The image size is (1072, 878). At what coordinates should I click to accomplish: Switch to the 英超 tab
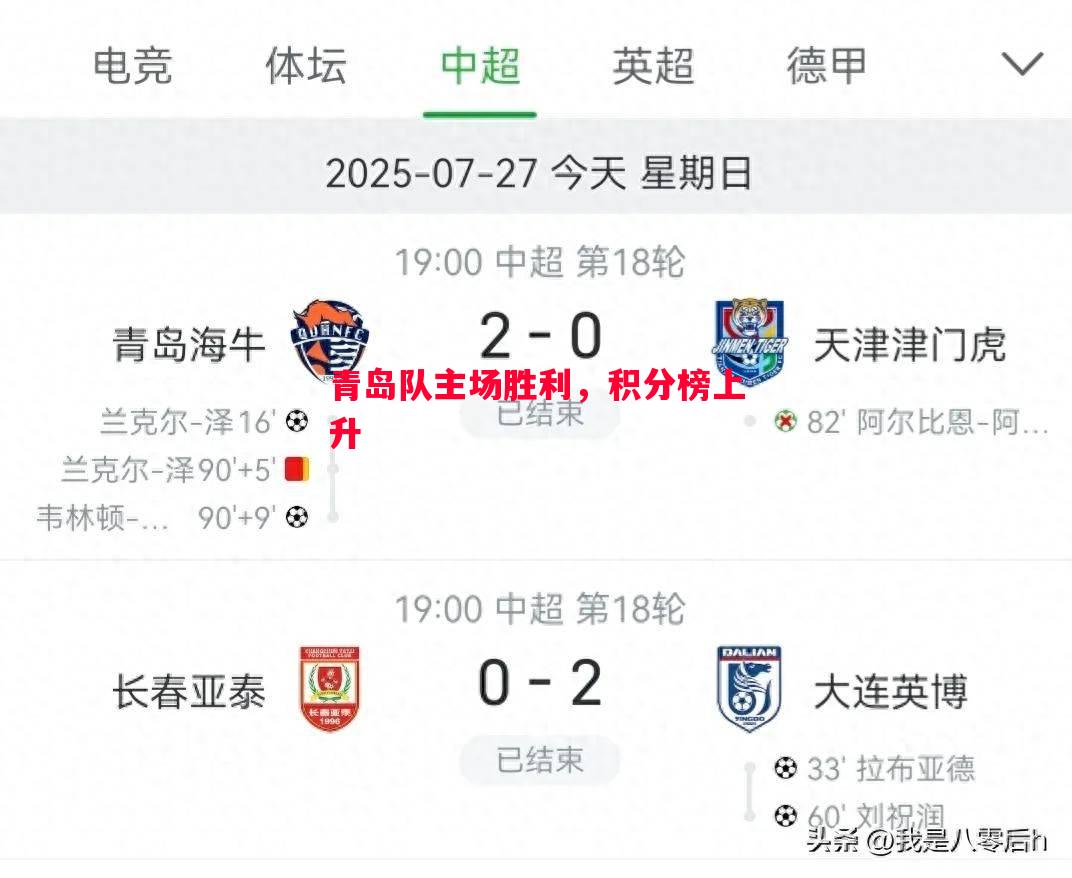click(653, 66)
